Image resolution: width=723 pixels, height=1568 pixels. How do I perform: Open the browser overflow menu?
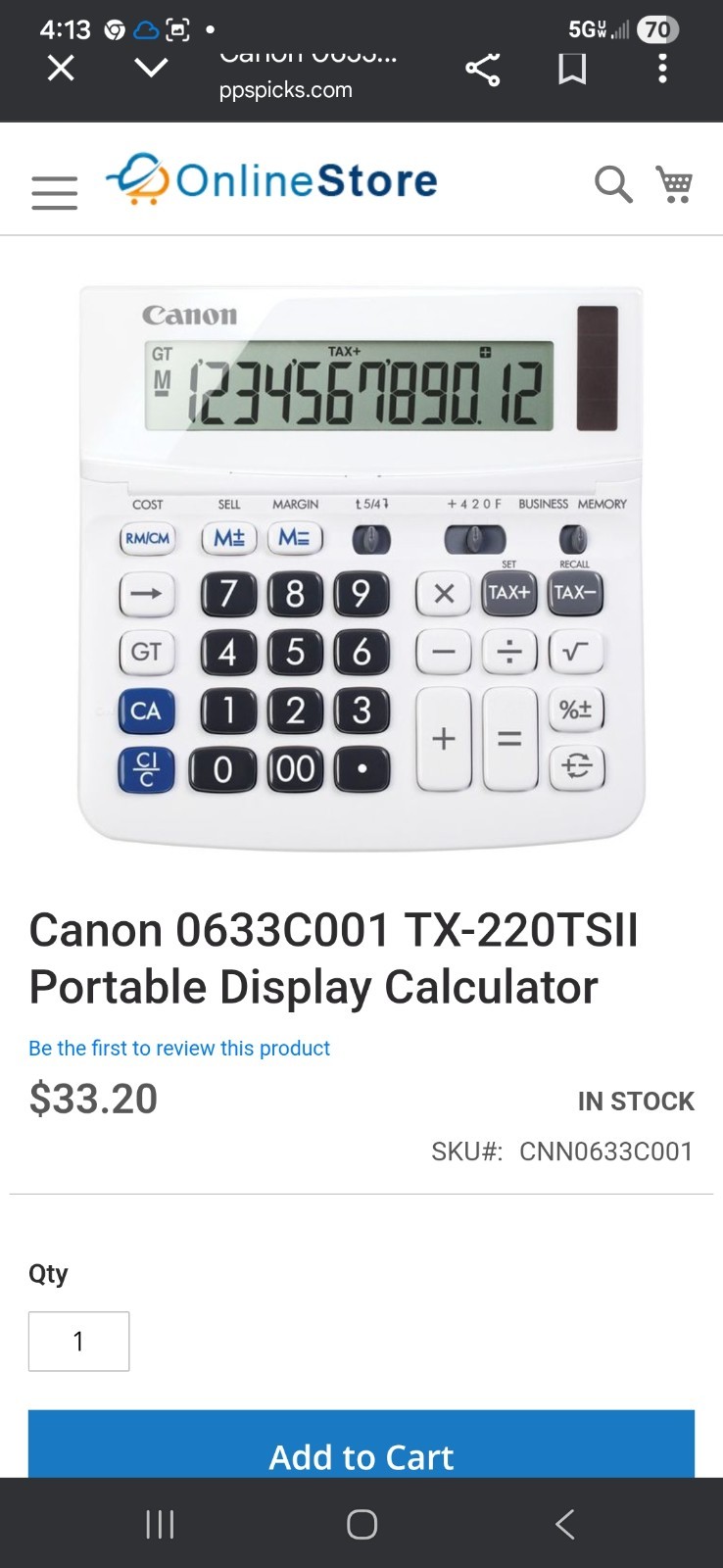[x=663, y=69]
